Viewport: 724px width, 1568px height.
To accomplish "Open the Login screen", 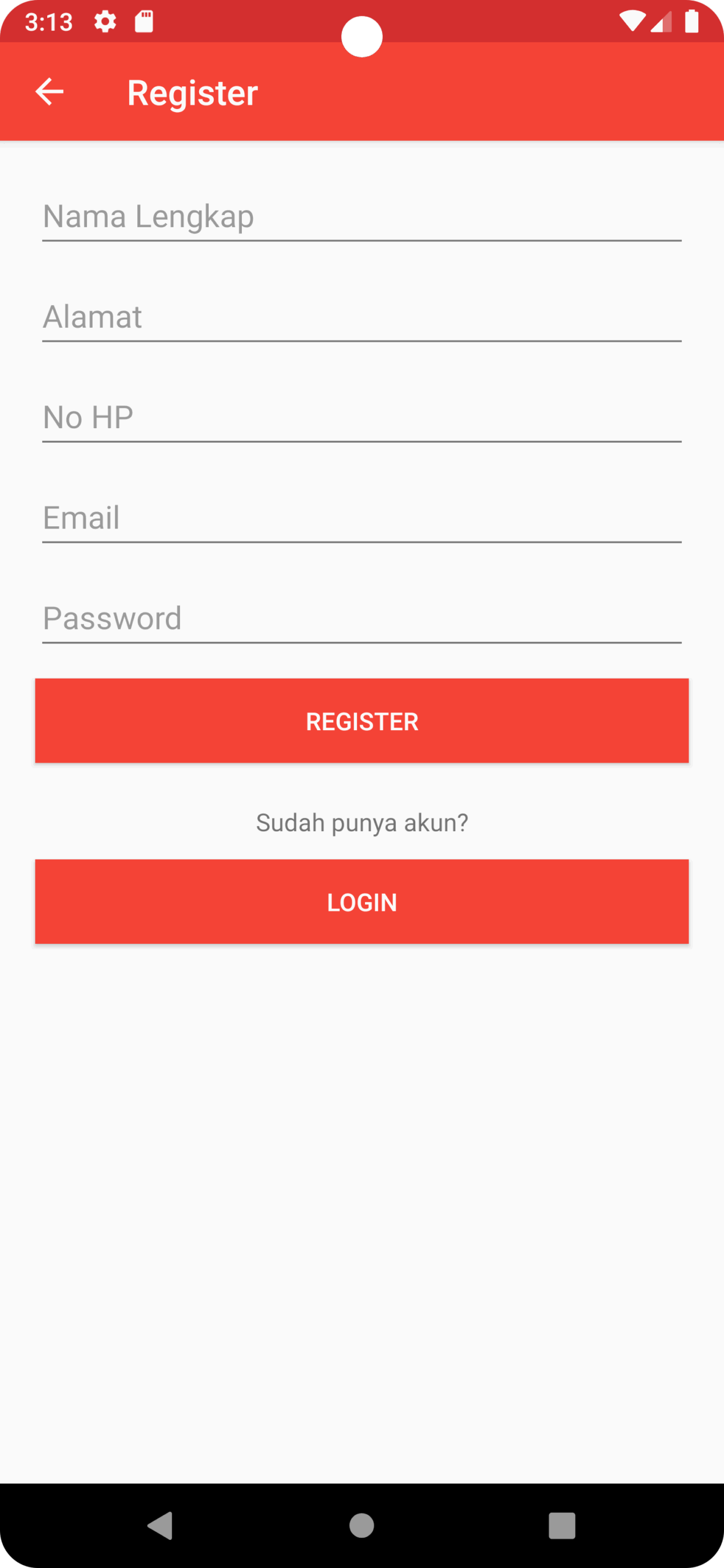I will coord(361,902).
